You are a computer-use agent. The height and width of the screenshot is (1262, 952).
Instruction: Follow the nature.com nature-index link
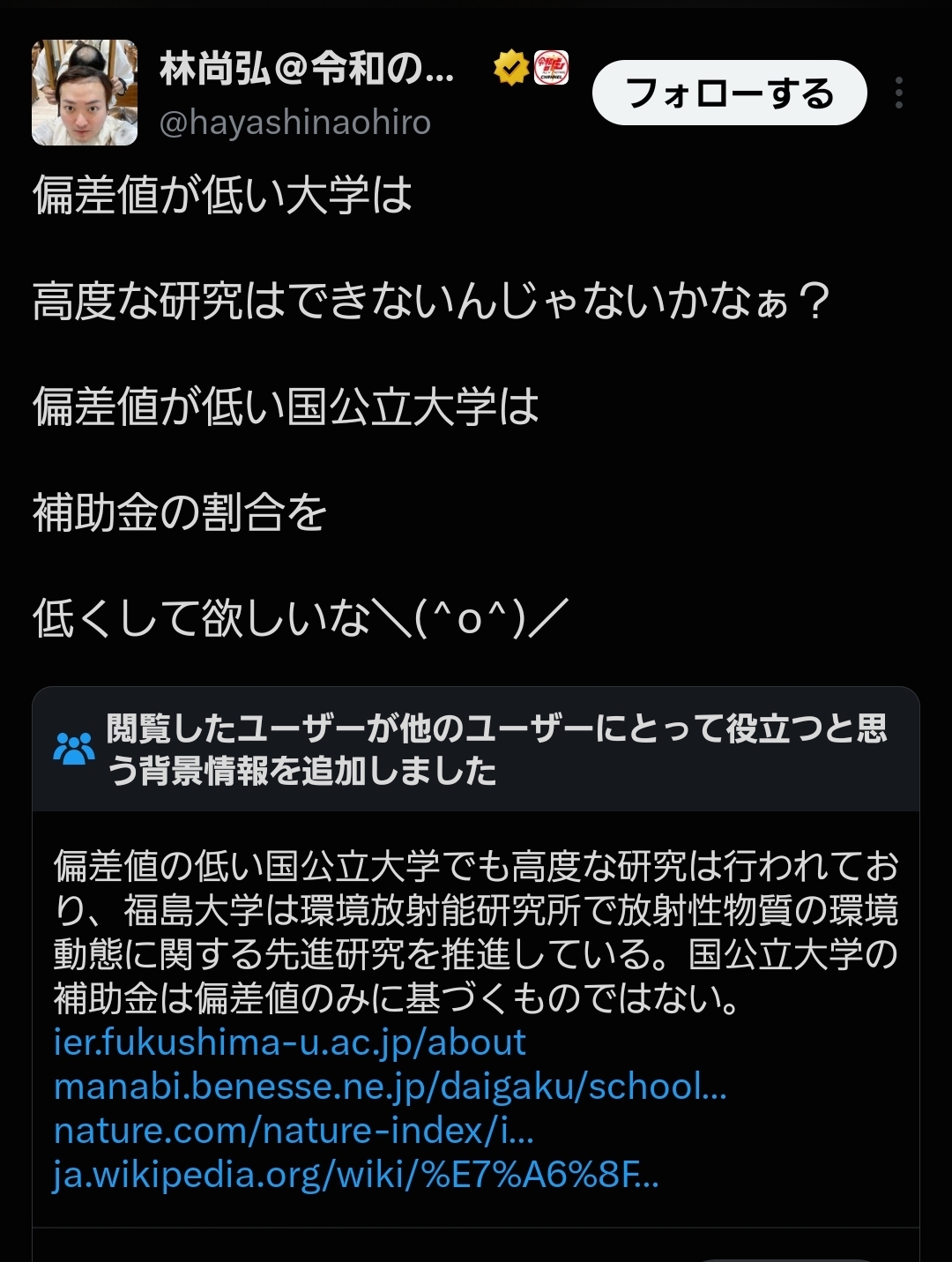point(294,1131)
